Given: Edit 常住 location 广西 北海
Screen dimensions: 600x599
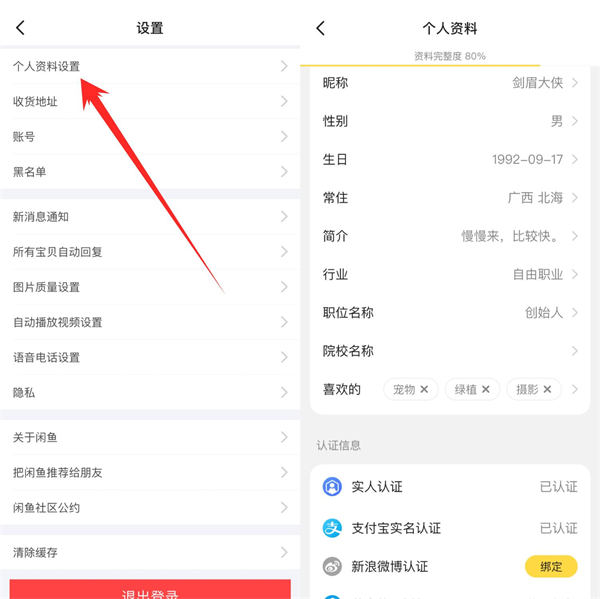Looking at the screenshot, I should tap(450, 198).
